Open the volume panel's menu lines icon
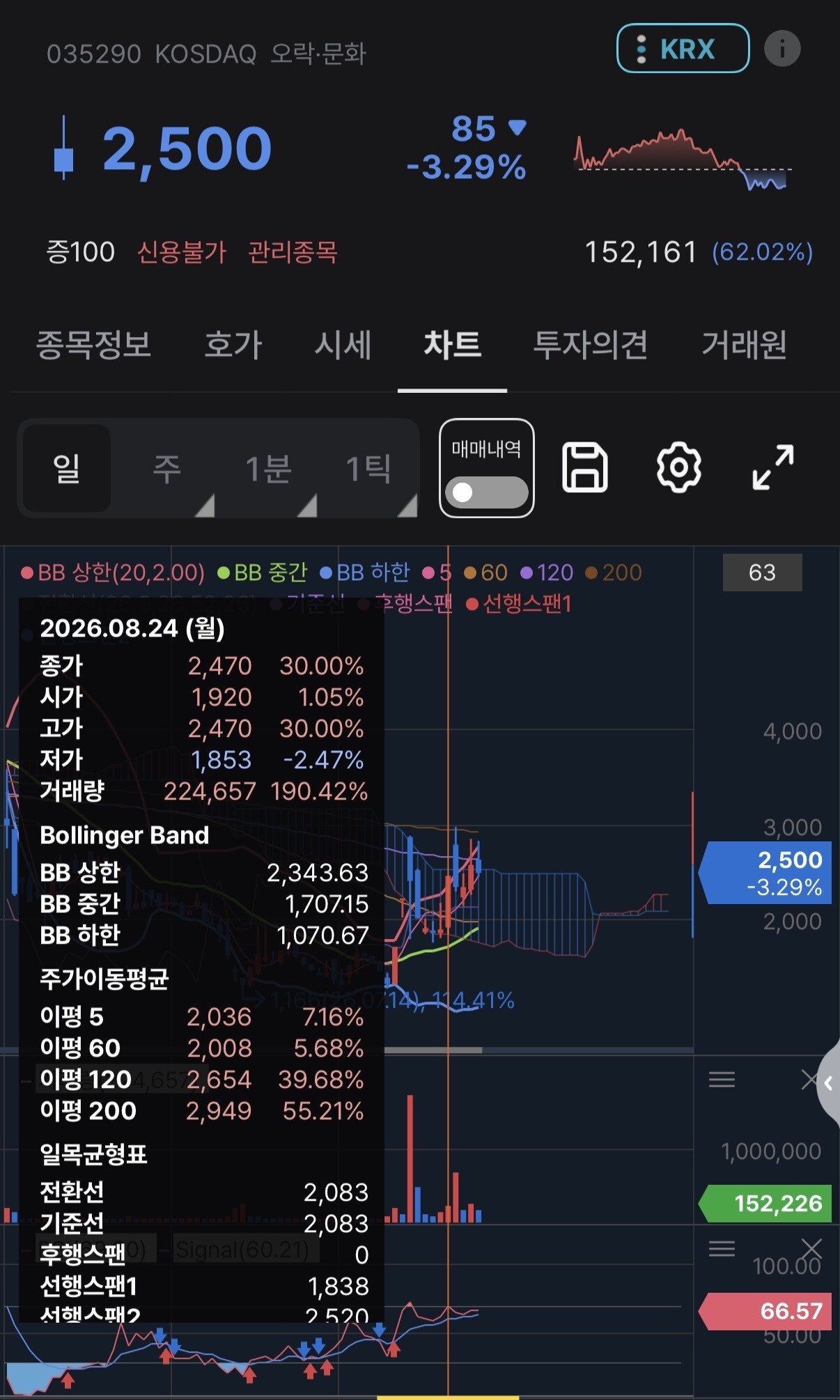 [722, 1080]
